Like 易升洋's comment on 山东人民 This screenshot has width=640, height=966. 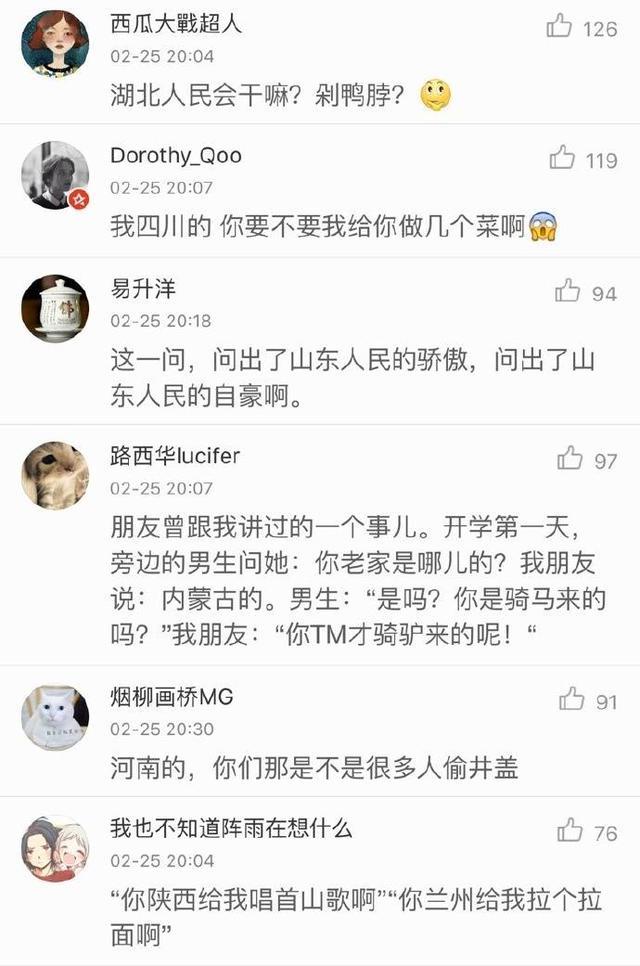point(568,291)
